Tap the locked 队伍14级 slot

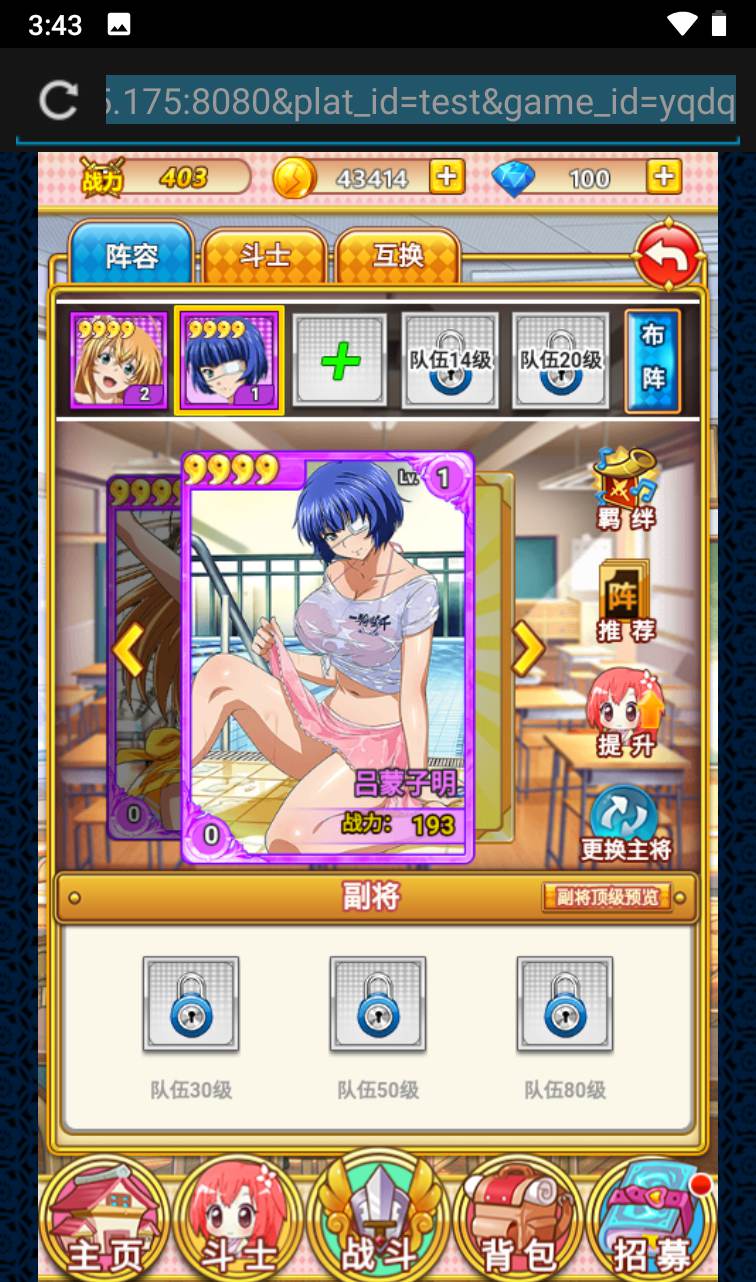[x=450, y=360]
